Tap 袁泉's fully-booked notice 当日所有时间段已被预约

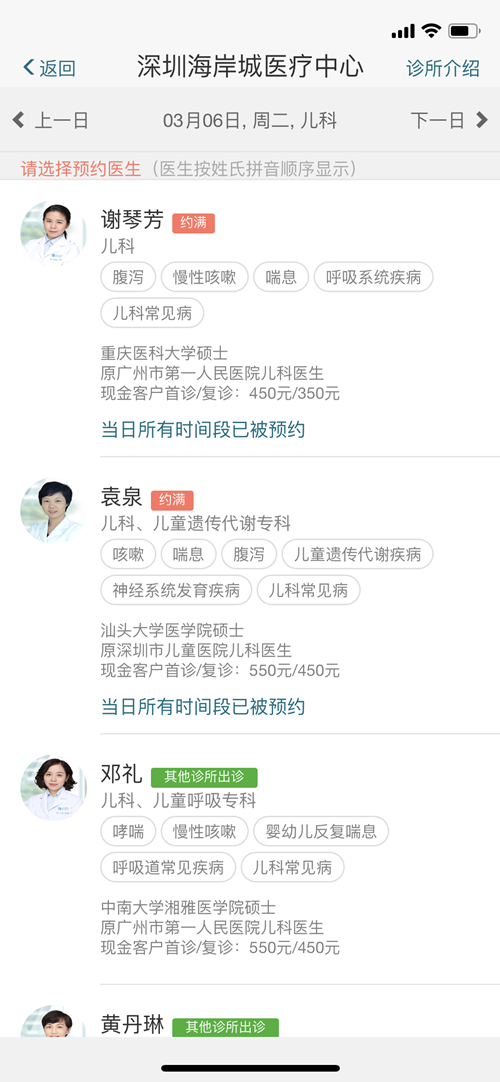tap(203, 707)
